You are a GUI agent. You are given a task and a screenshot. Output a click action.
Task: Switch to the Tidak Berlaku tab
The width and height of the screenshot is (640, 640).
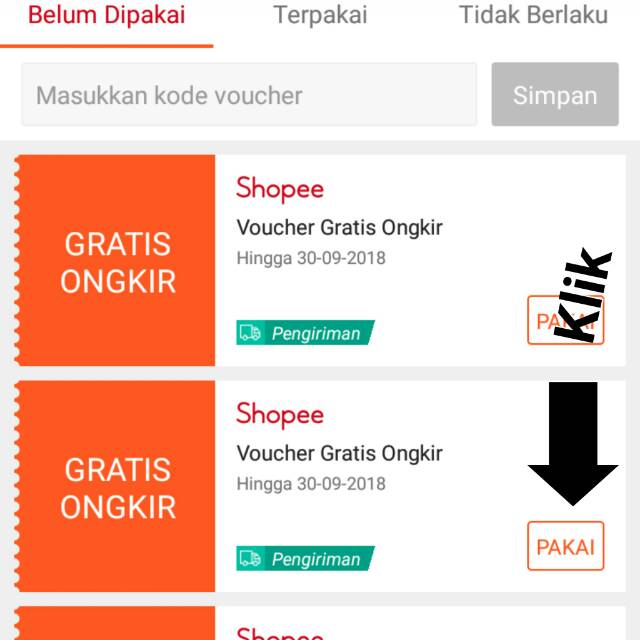533,16
